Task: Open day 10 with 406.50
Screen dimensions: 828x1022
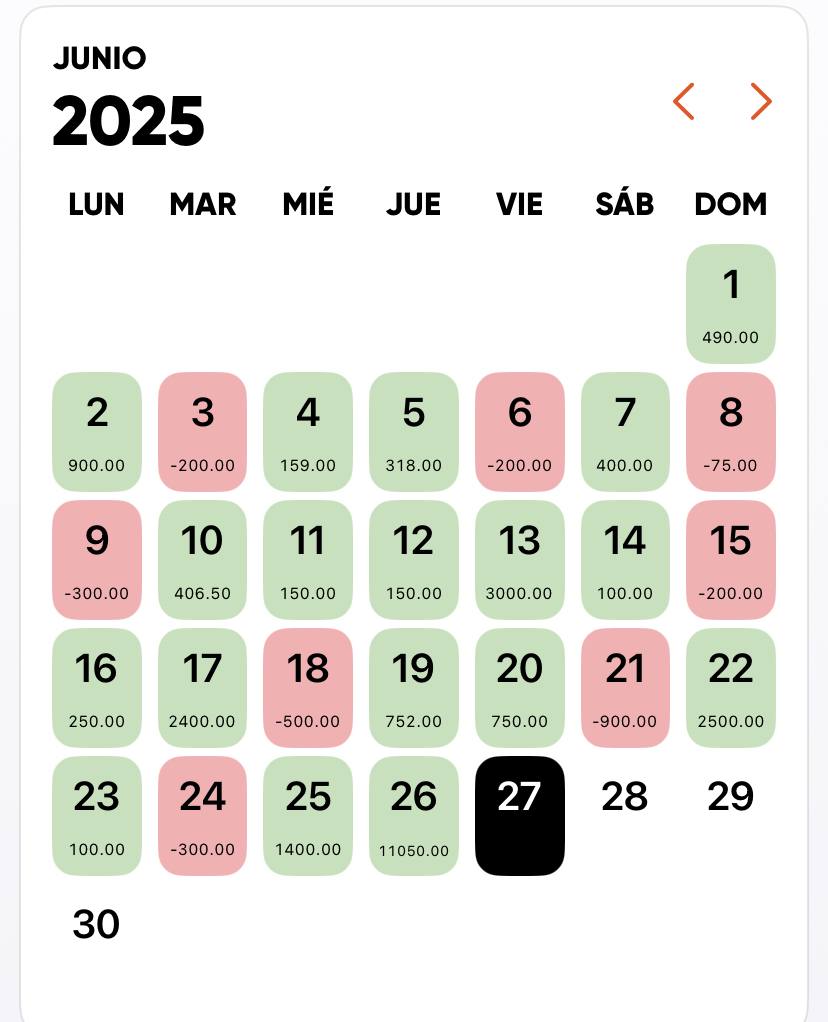Action: [x=203, y=560]
